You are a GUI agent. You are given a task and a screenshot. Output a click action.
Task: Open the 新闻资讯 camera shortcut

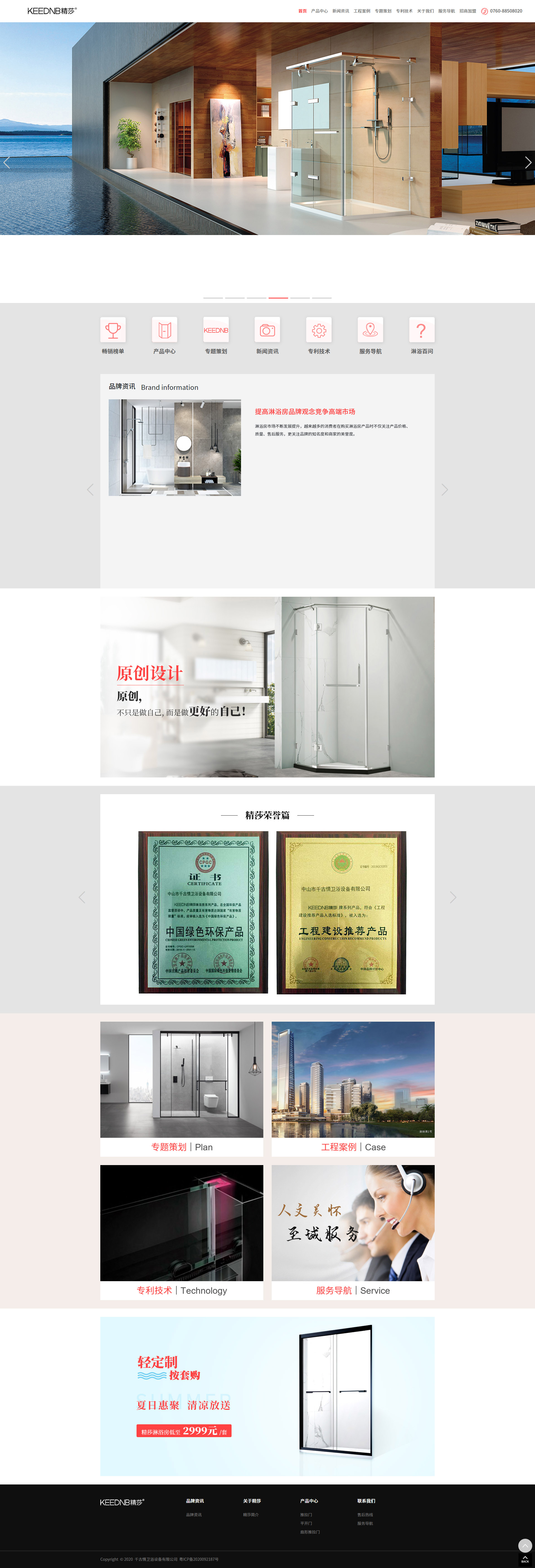(267, 331)
